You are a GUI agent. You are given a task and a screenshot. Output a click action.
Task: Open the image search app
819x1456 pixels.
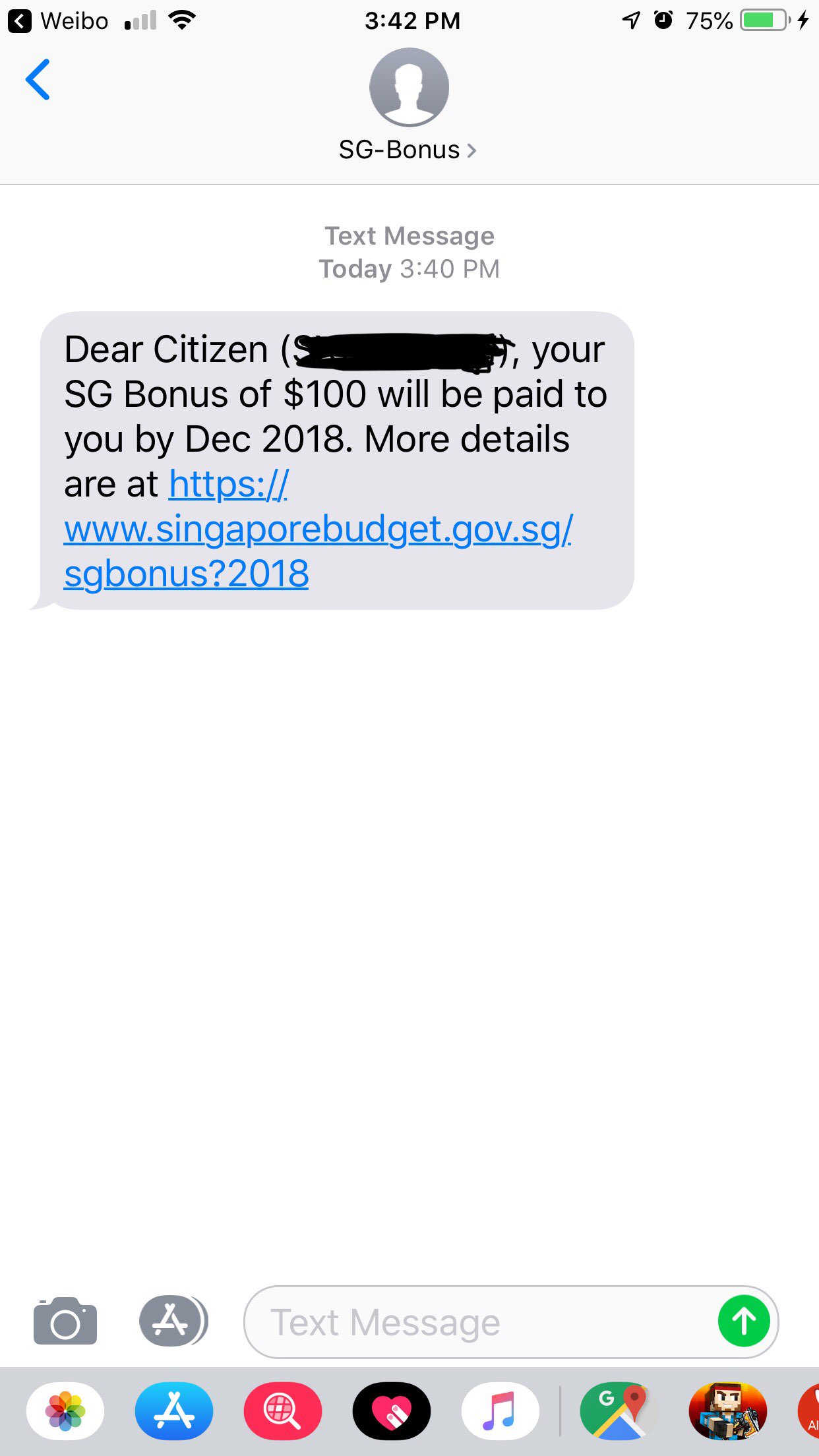point(282,1412)
